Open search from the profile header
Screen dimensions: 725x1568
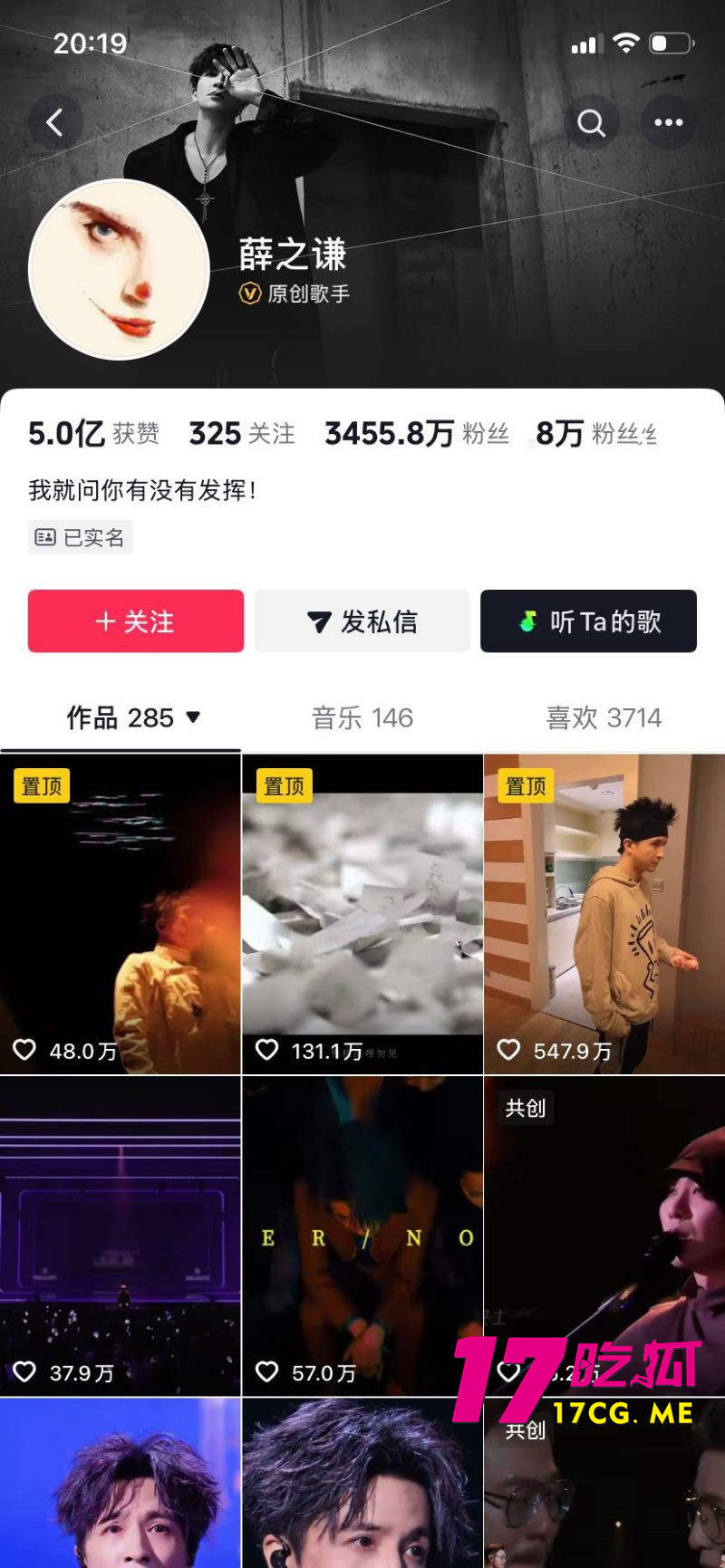[593, 122]
